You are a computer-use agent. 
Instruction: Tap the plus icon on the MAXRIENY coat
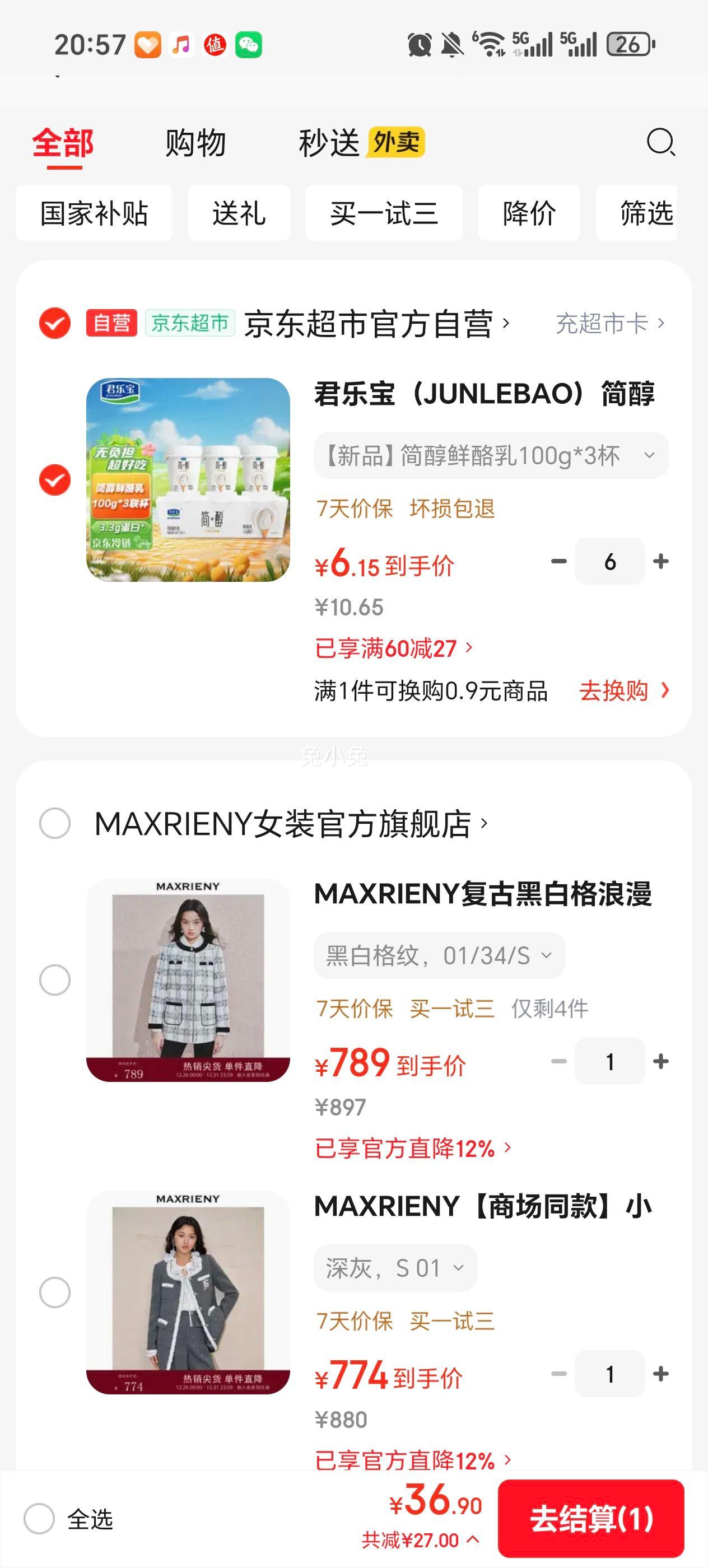click(x=661, y=1062)
